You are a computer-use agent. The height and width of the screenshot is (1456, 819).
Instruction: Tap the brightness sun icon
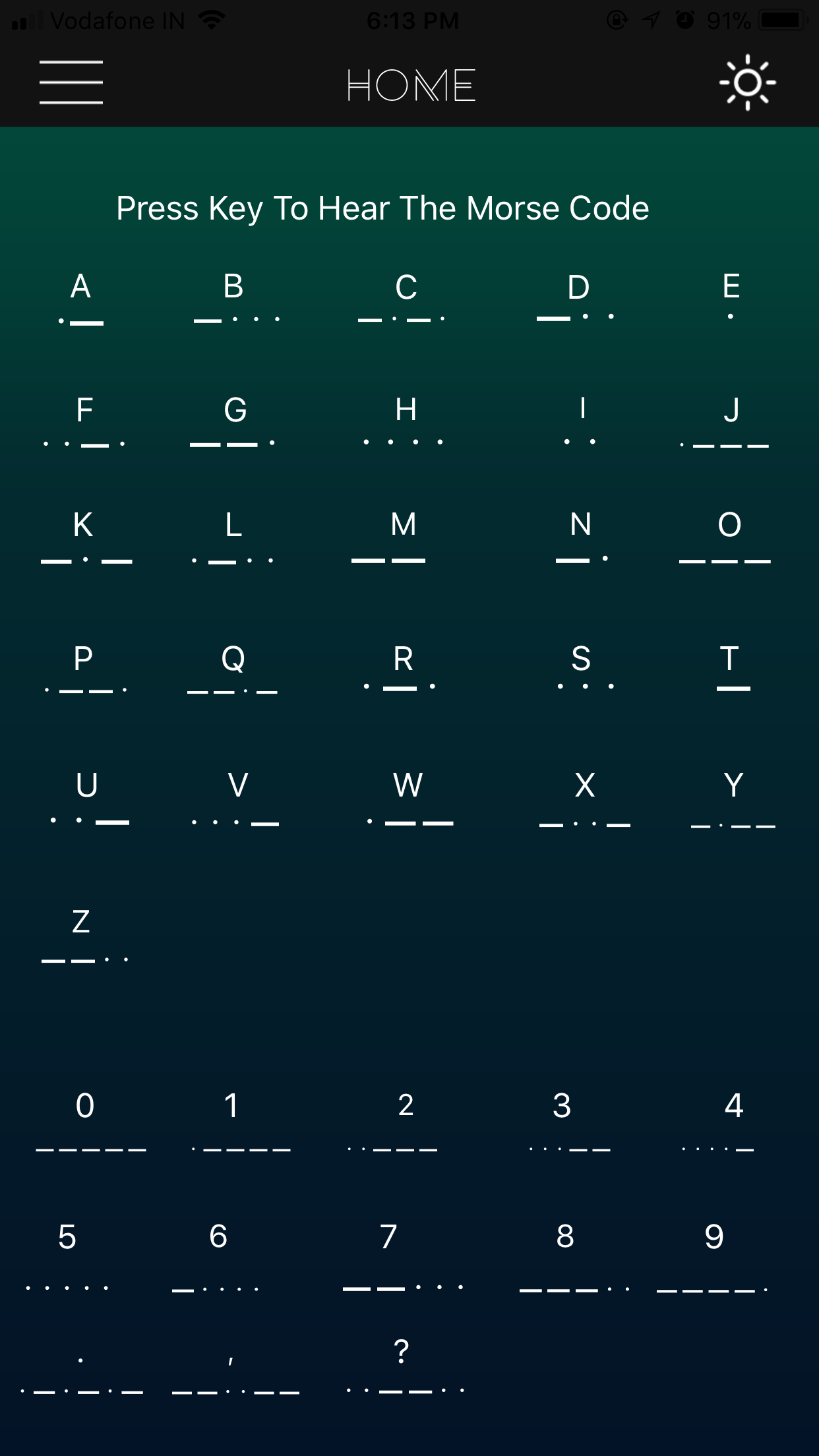click(747, 83)
